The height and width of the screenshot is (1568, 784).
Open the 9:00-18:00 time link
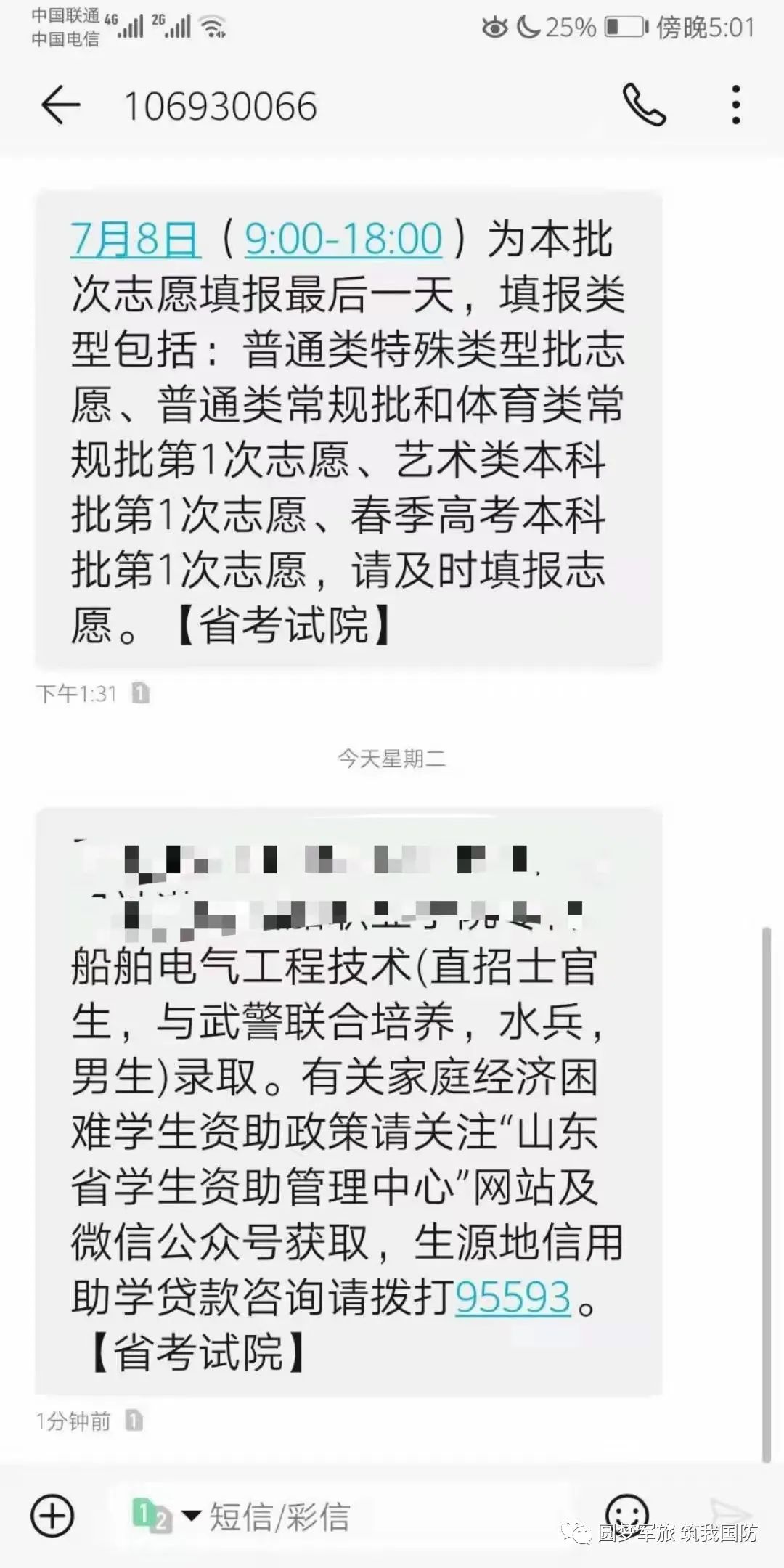tap(343, 239)
